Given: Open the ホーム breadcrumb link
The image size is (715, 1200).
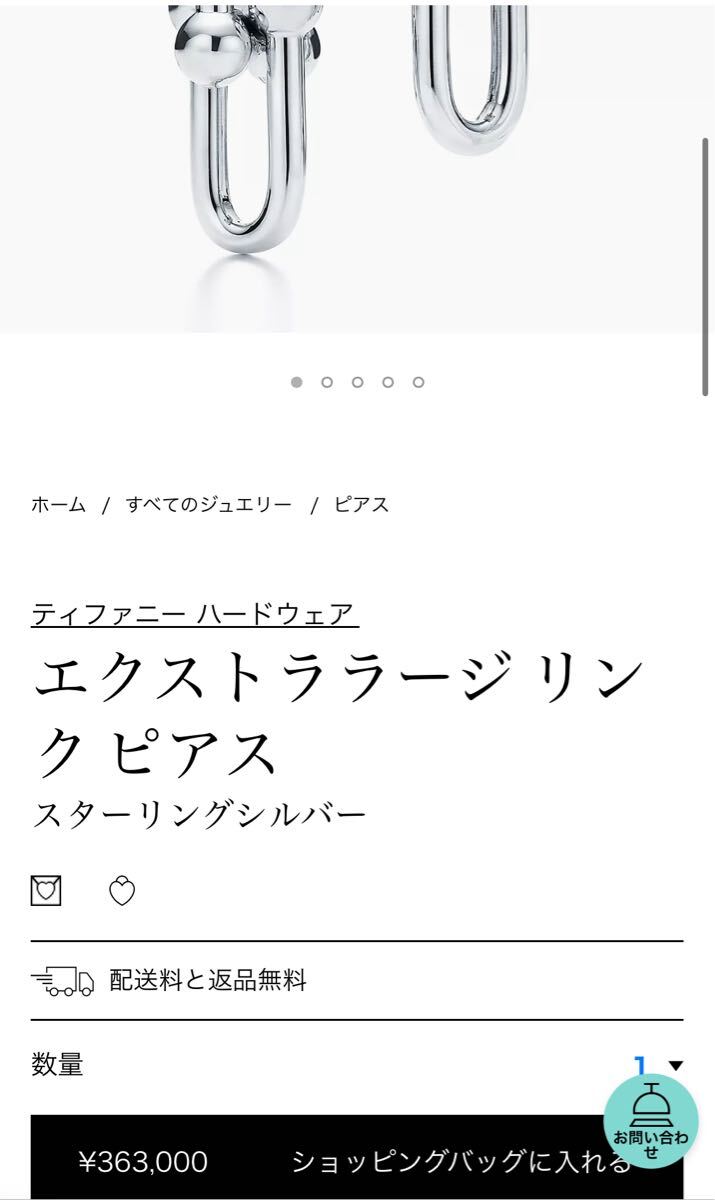Looking at the screenshot, I should [x=59, y=505].
